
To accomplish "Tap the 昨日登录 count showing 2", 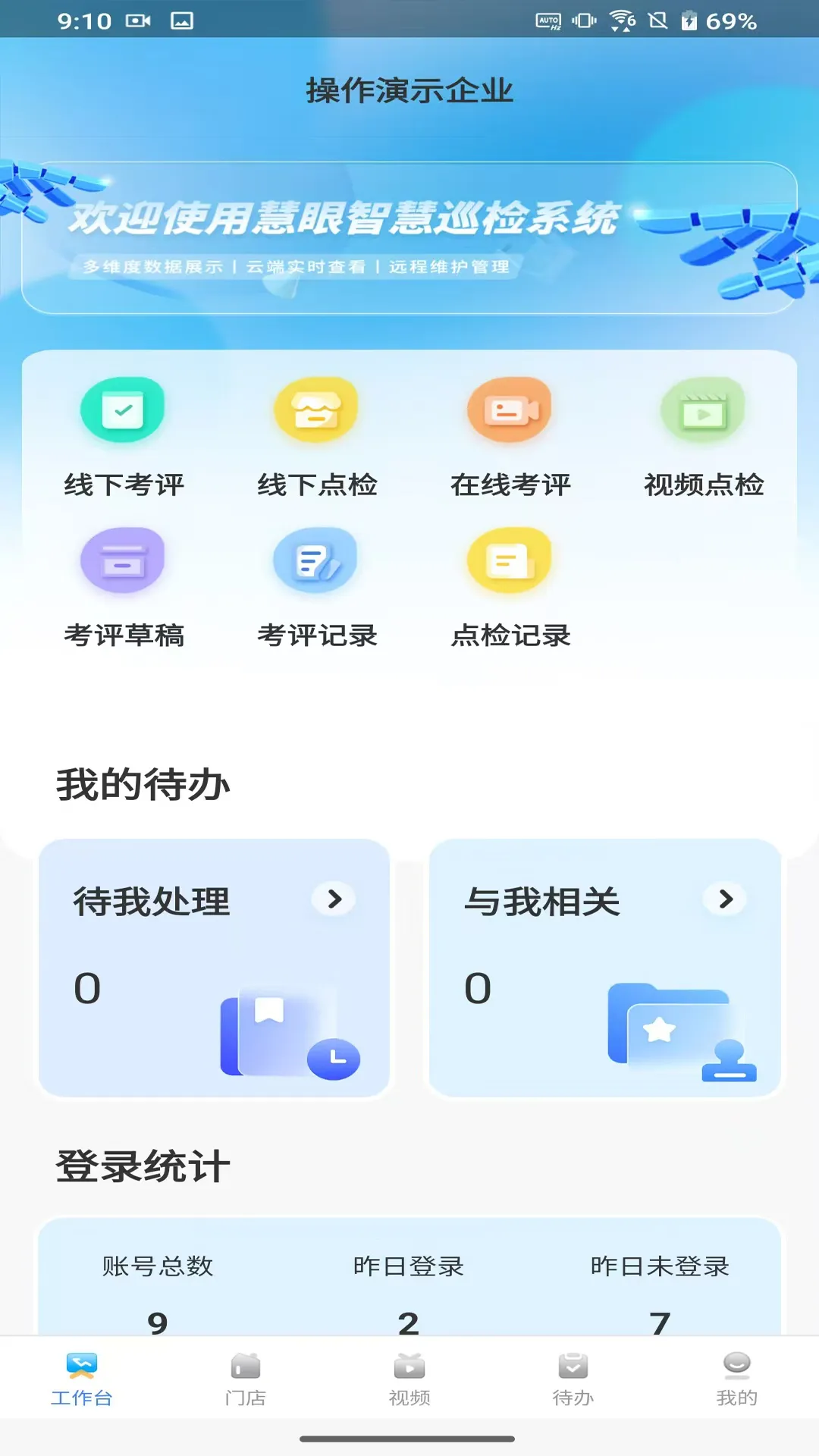I will (x=409, y=1323).
